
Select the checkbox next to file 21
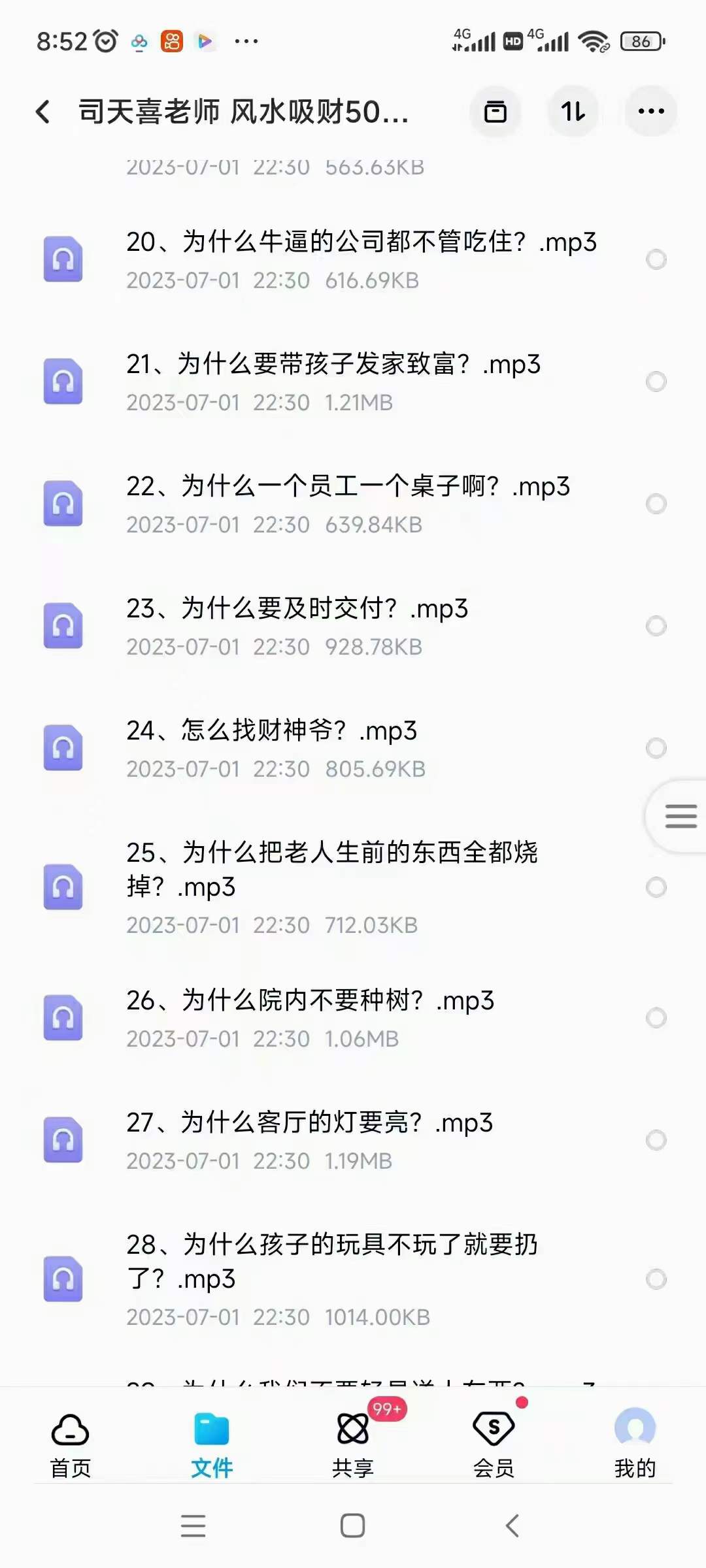[656, 382]
